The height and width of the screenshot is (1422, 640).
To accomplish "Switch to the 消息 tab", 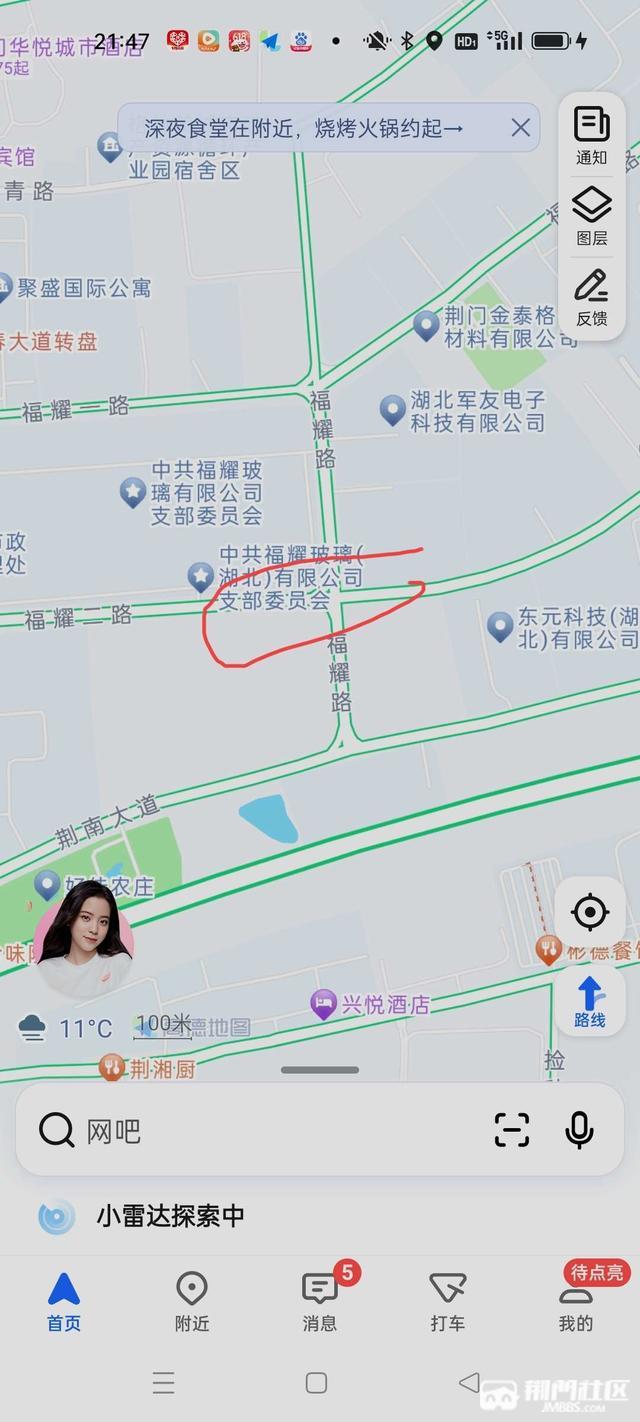I will pos(320,1301).
